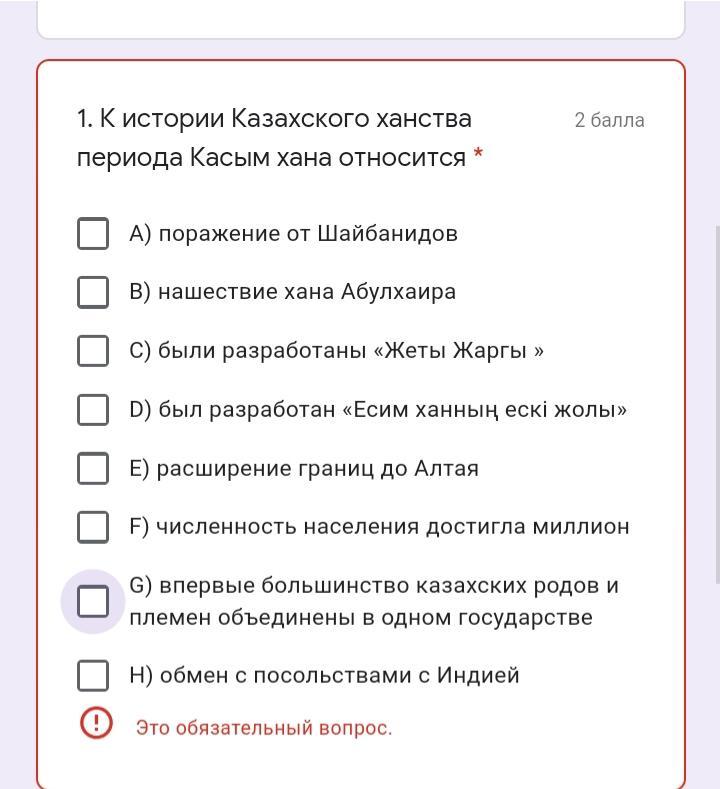Mark option D) «Есим ханның ескі жолы»
The height and width of the screenshot is (789, 720).
93,410
